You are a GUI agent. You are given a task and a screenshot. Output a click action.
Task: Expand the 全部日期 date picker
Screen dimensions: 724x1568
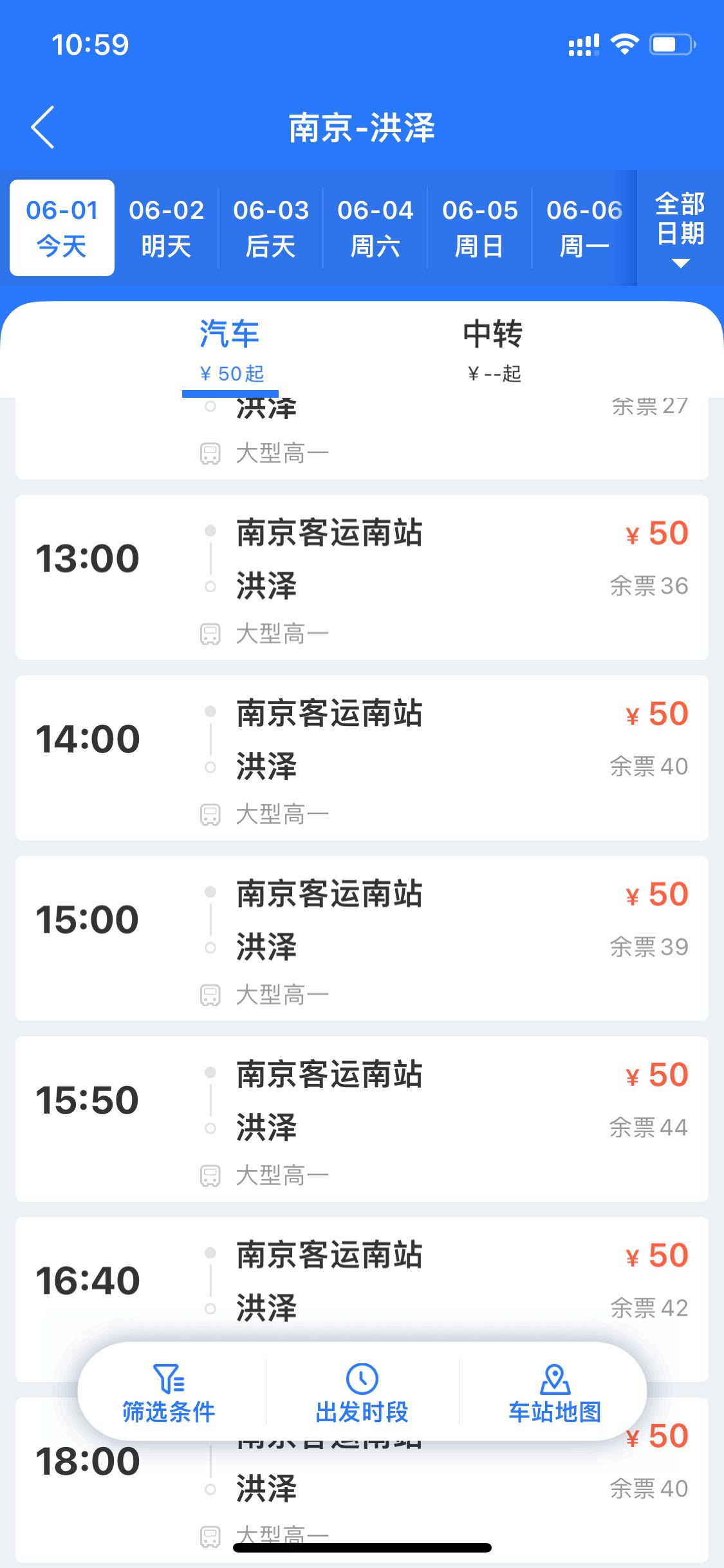(680, 228)
